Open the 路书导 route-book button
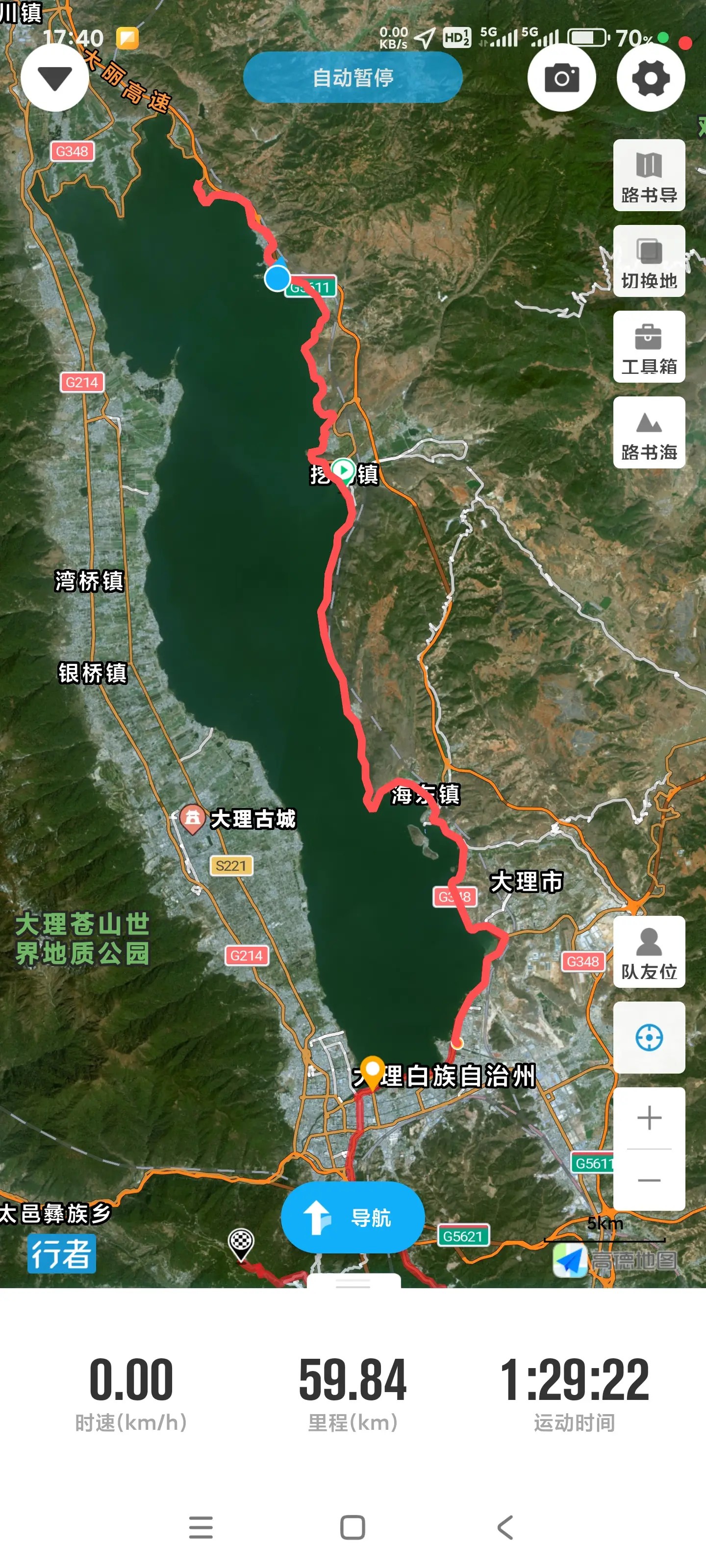 pos(649,175)
